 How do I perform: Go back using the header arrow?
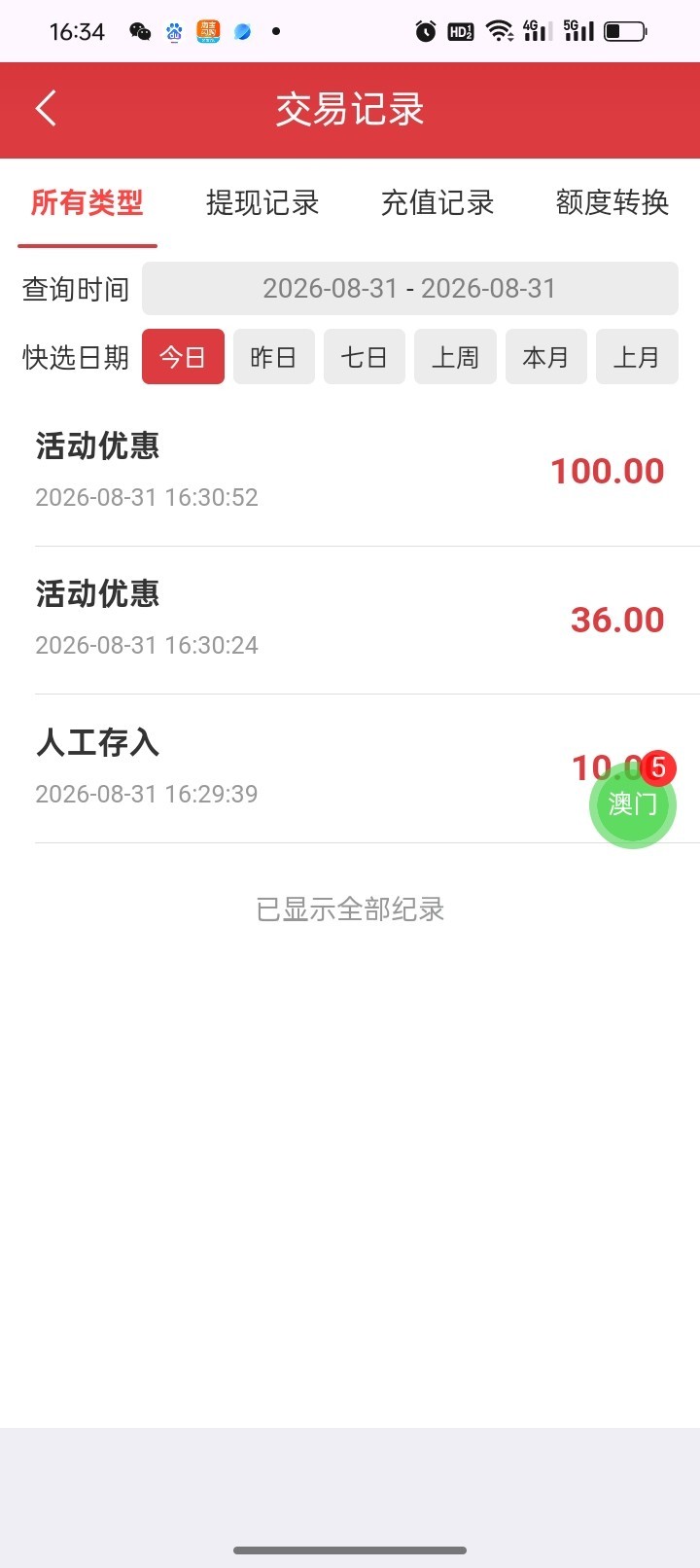coord(46,108)
